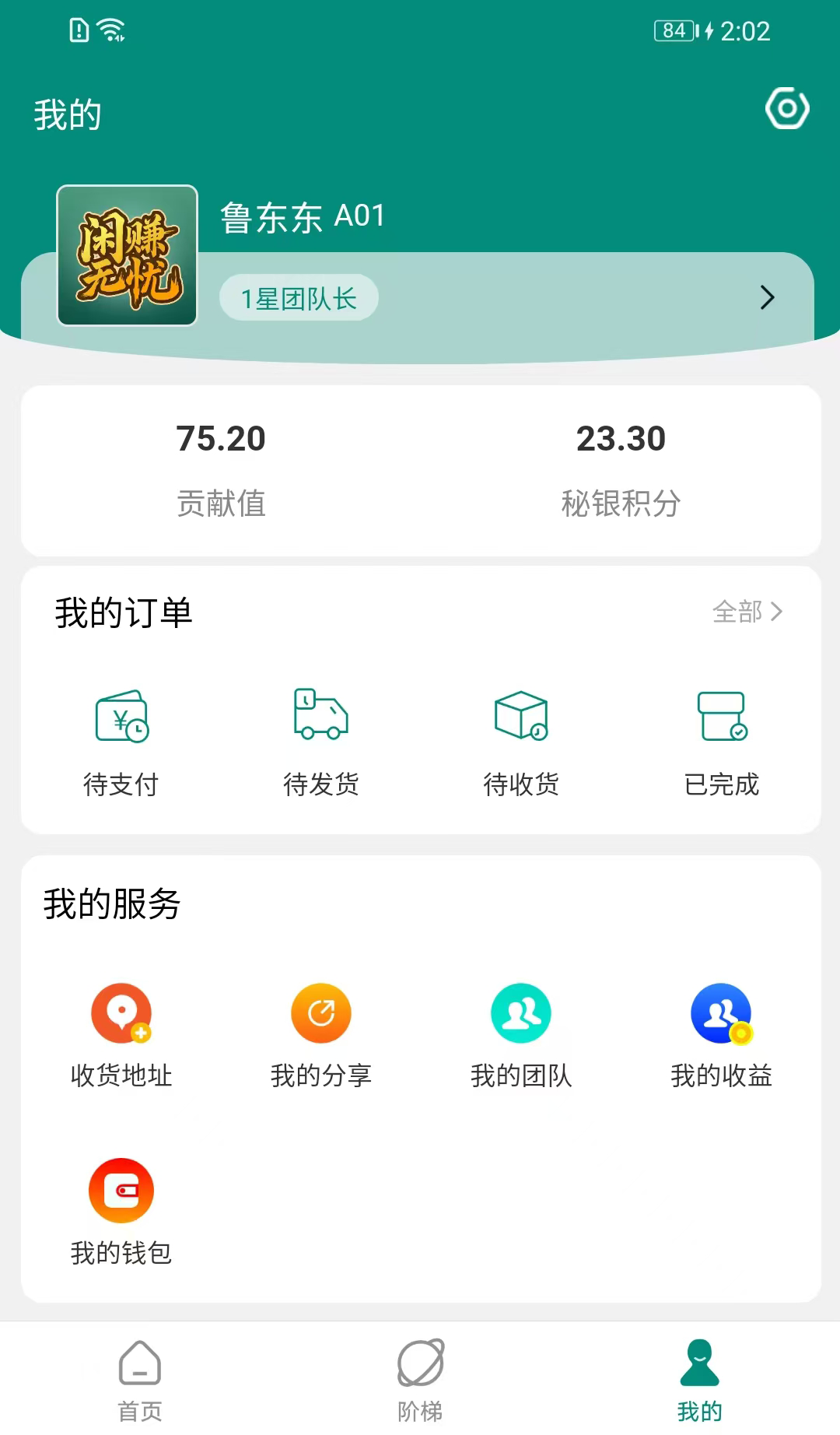View the 秘银积分 points balance 23.30
The width and height of the screenshot is (840, 1435).
[x=621, y=438]
